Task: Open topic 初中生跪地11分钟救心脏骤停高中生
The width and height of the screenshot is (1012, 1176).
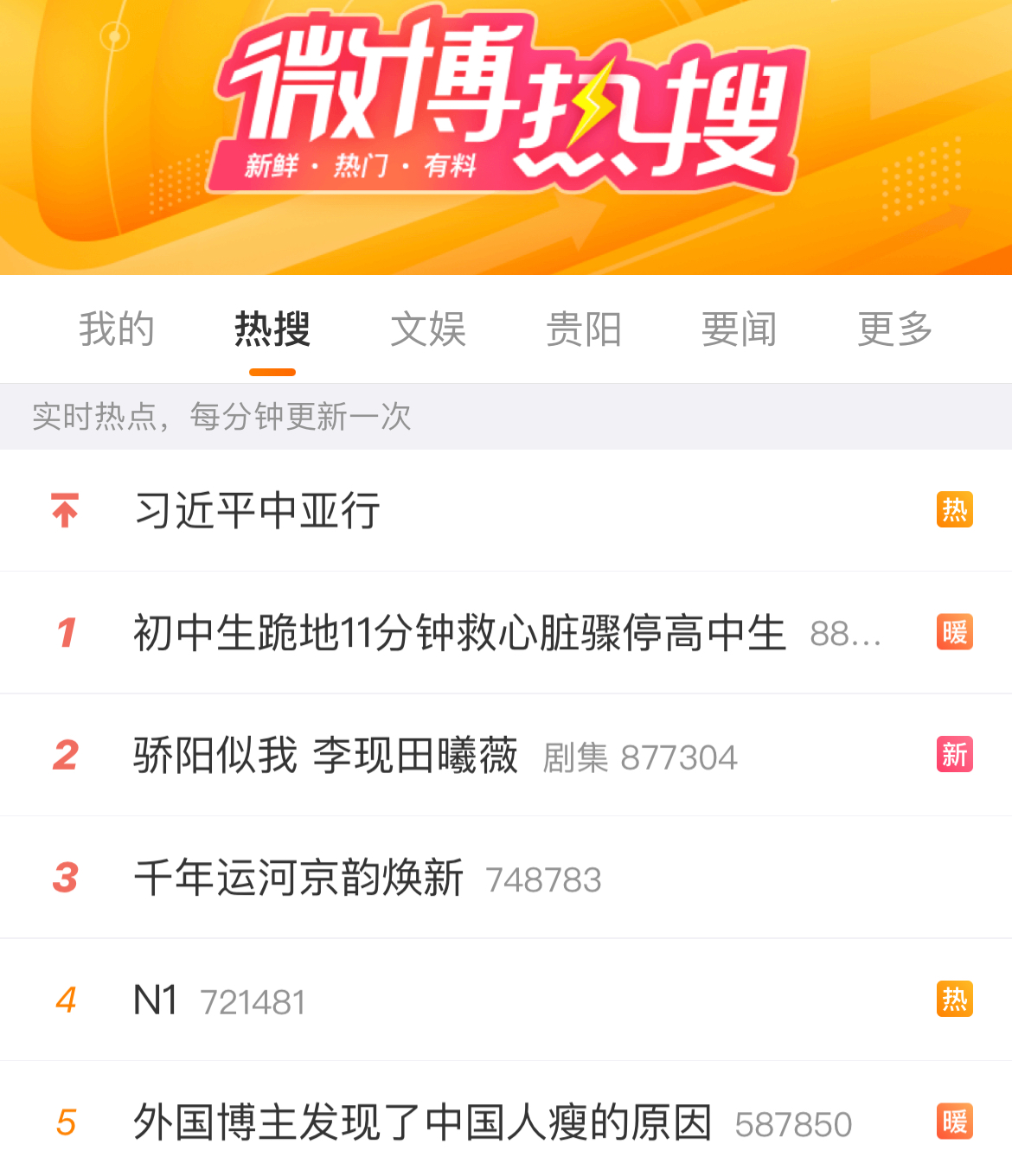Action: pyautogui.click(x=459, y=633)
